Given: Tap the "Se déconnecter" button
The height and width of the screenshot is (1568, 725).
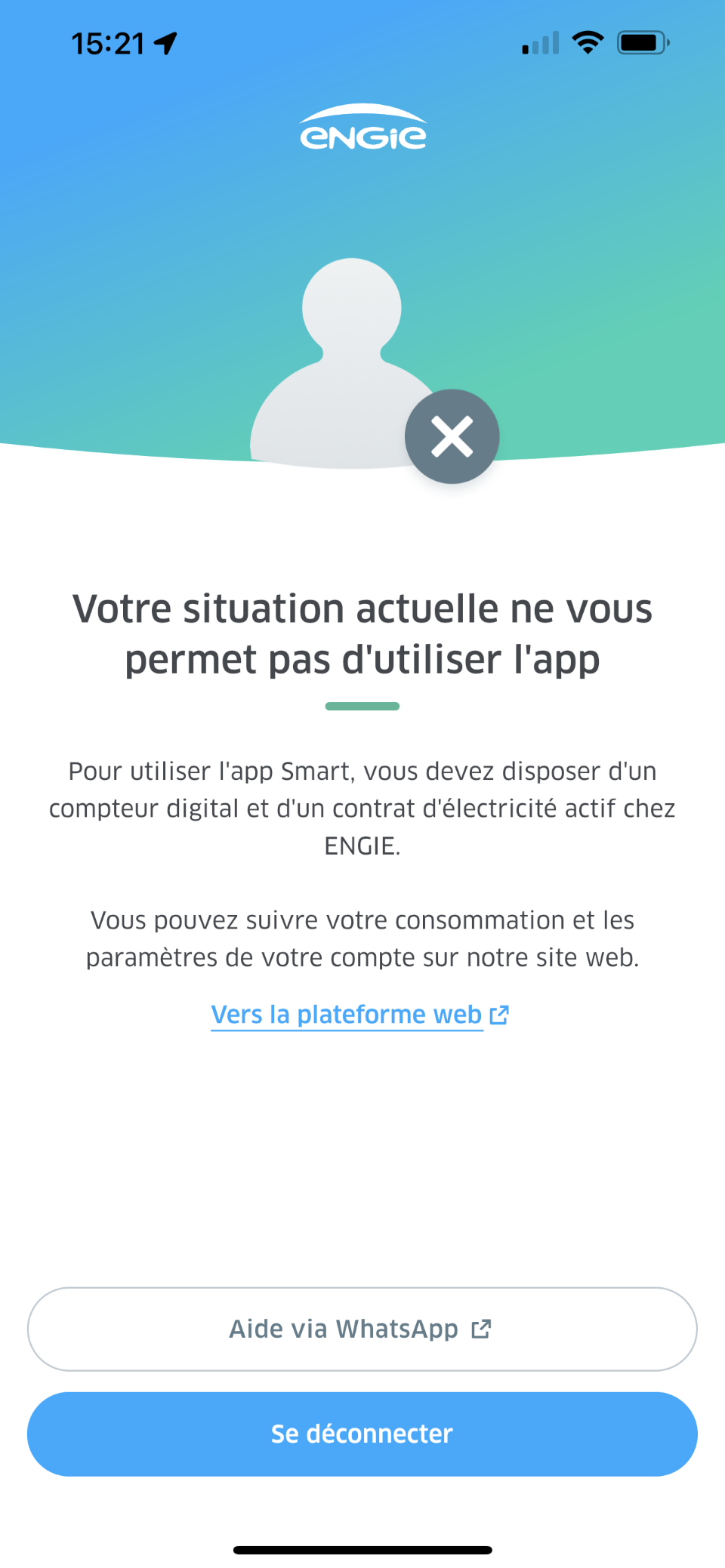Looking at the screenshot, I should click(x=362, y=1434).
